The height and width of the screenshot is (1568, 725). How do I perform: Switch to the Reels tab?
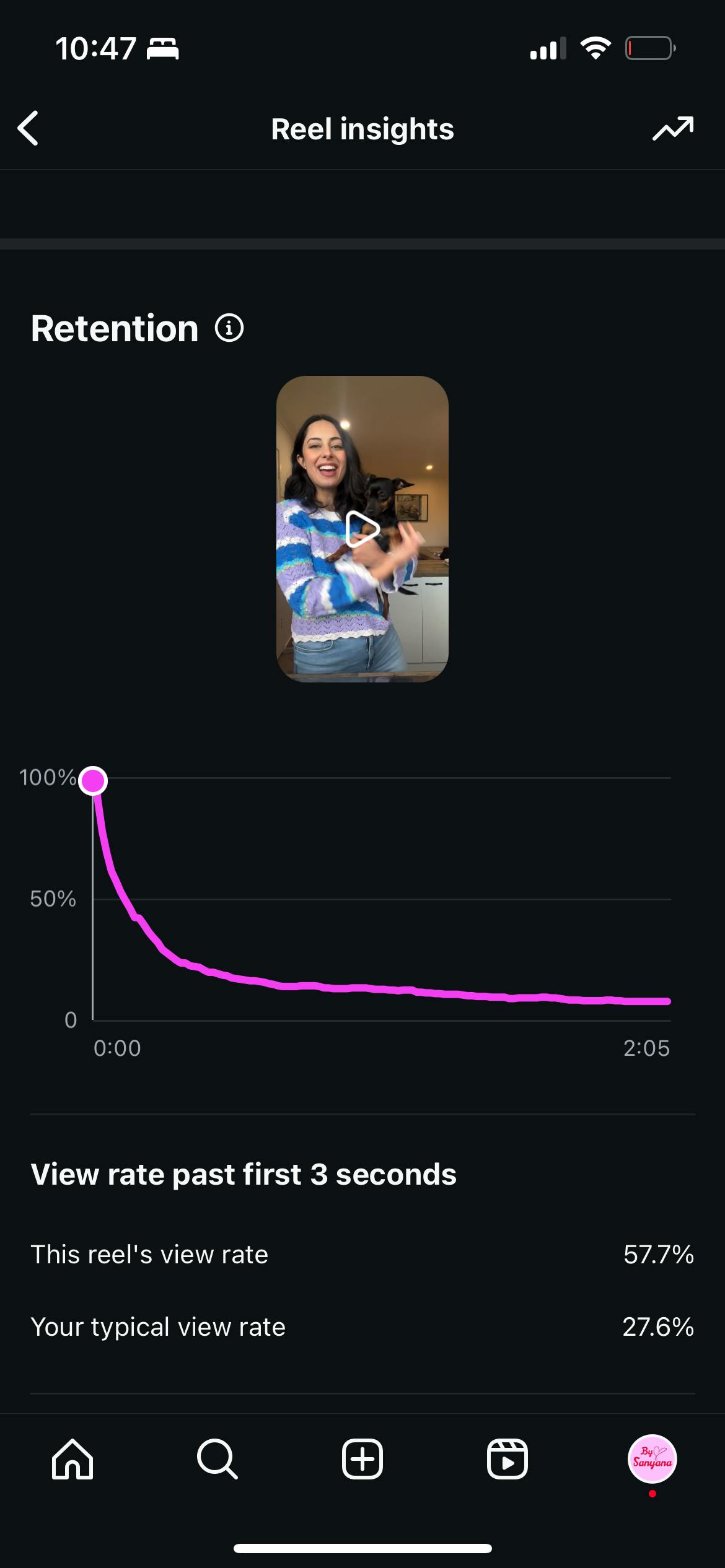[x=507, y=1459]
